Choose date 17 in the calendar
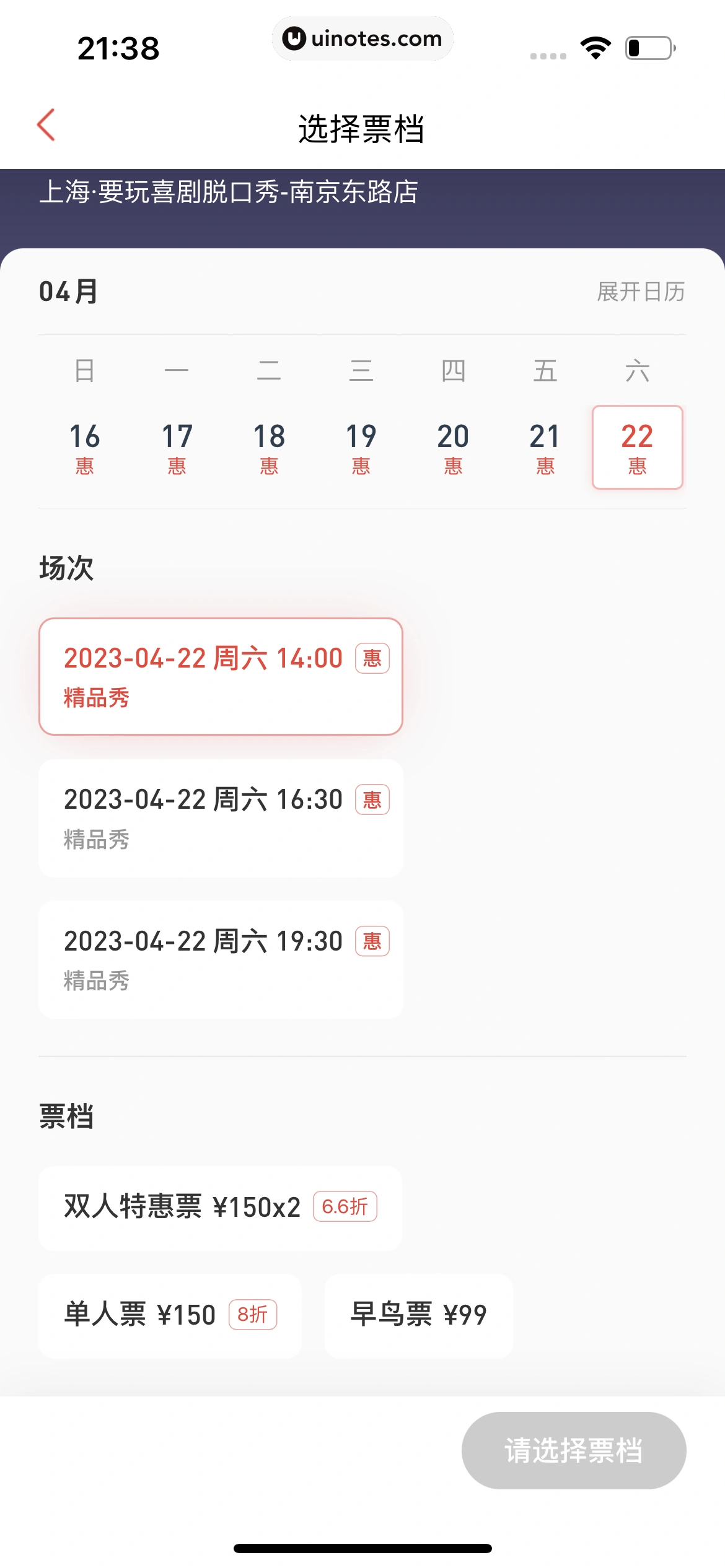Image resolution: width=725 pixels, height=1568 pixels. pos(177,447)
